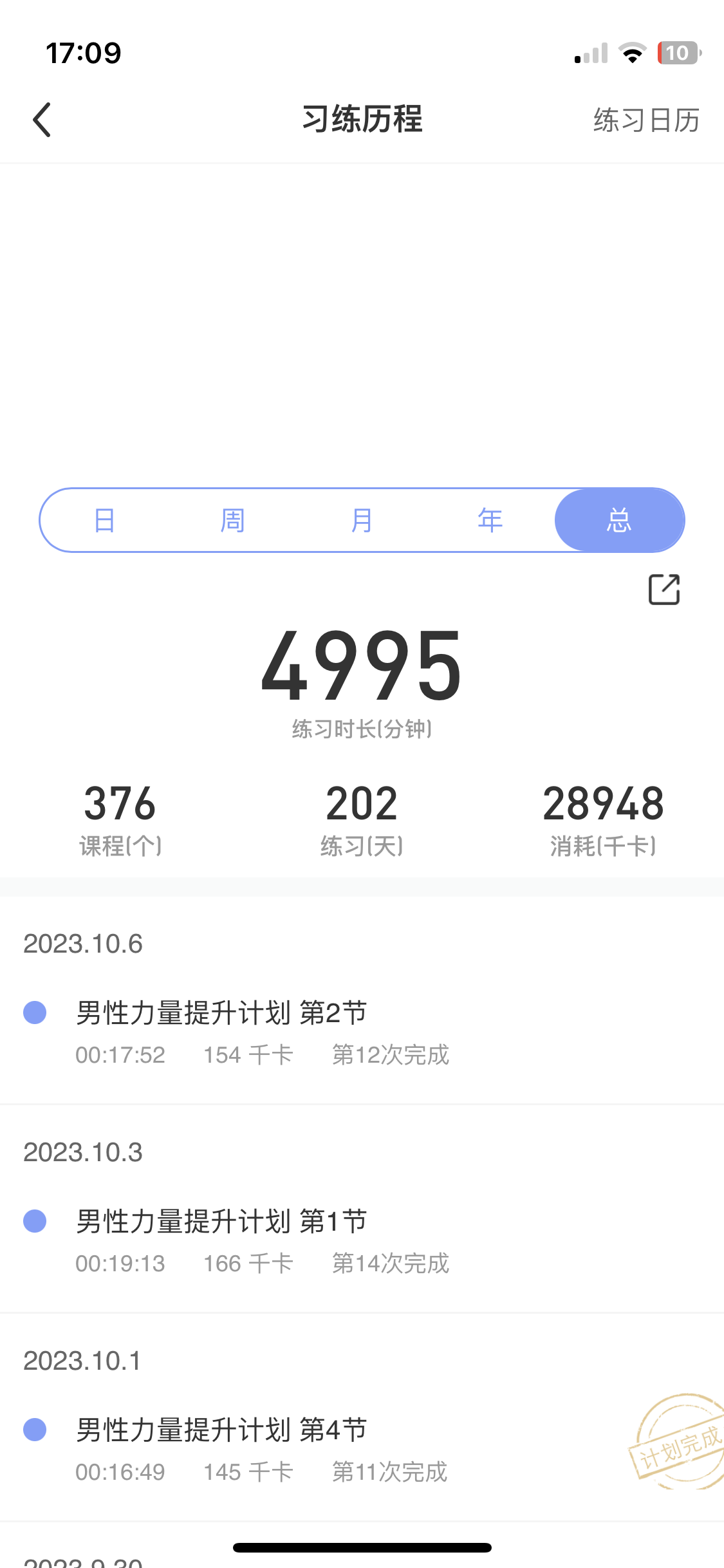
Task: Open 男性力量提升计划 第1节 record
Action: (362, 1242)
